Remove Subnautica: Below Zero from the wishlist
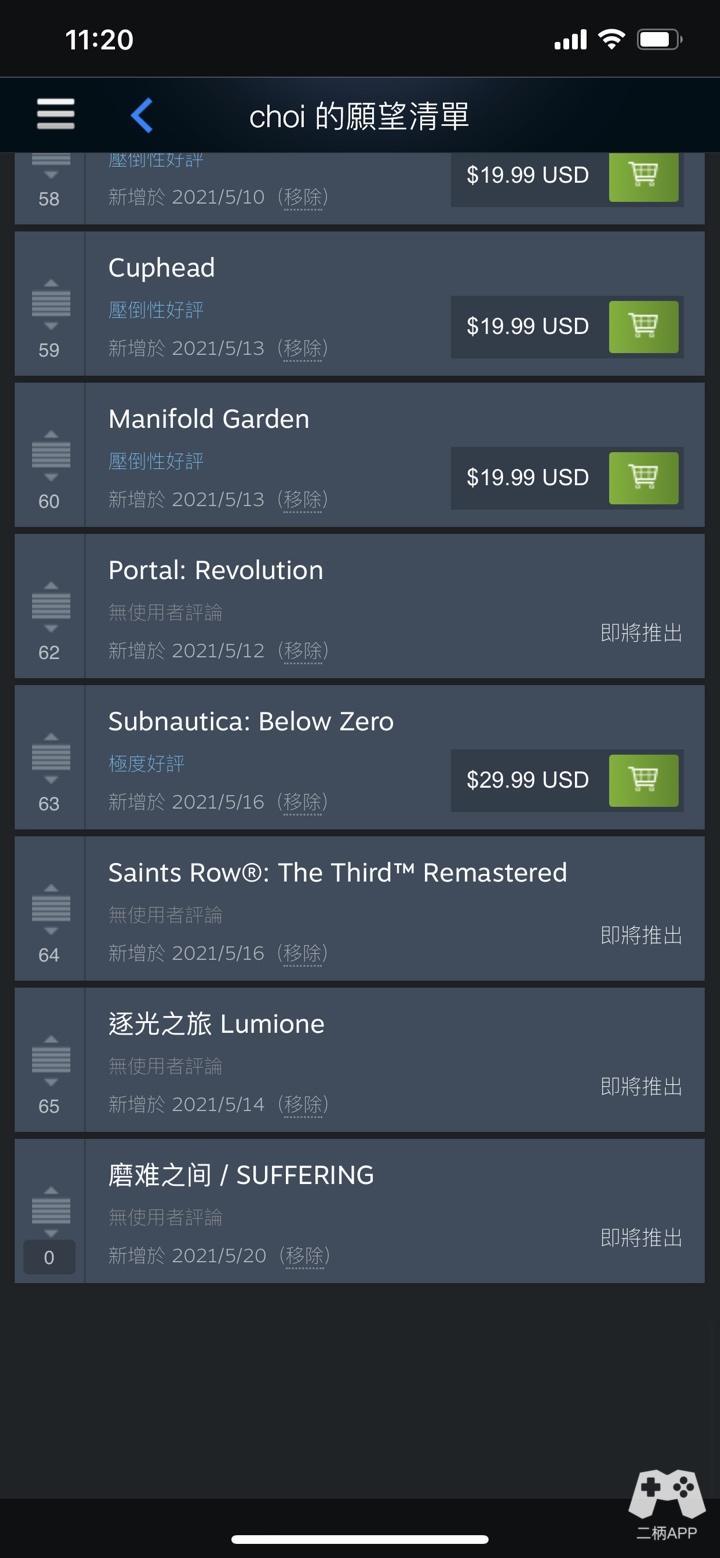 tap(302, 802)
